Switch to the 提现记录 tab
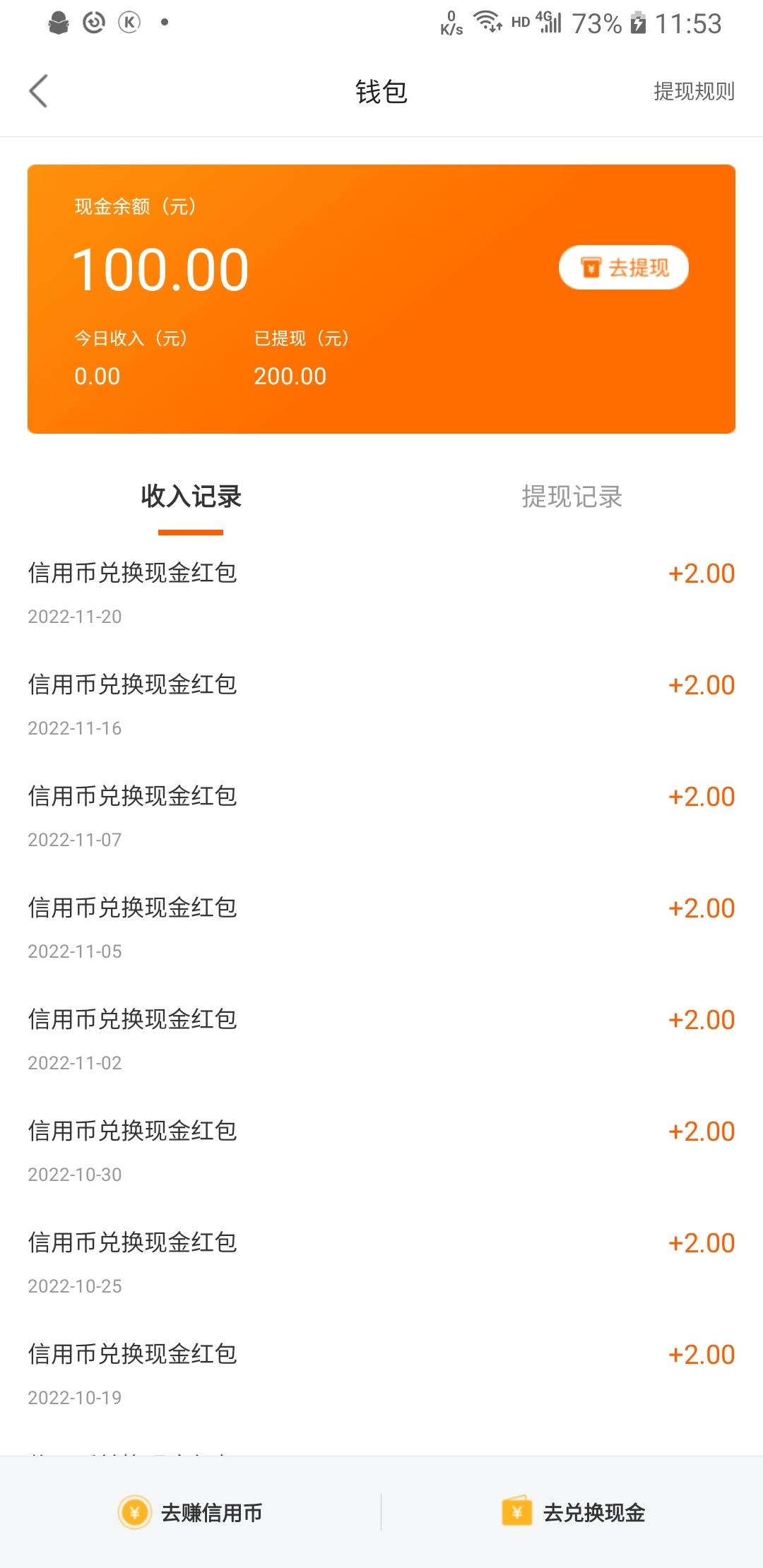 pos(572,497)
